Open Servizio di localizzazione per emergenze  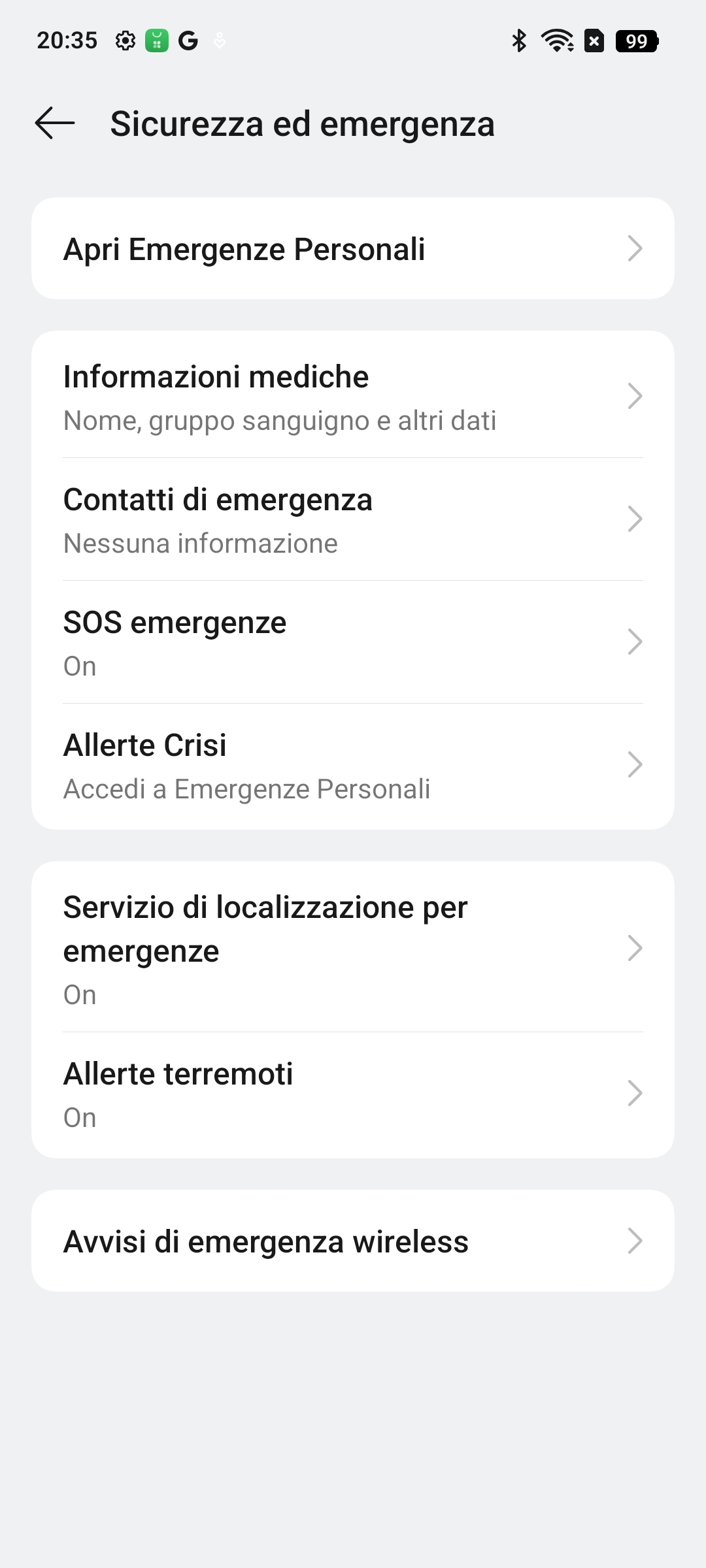[353, 949]
